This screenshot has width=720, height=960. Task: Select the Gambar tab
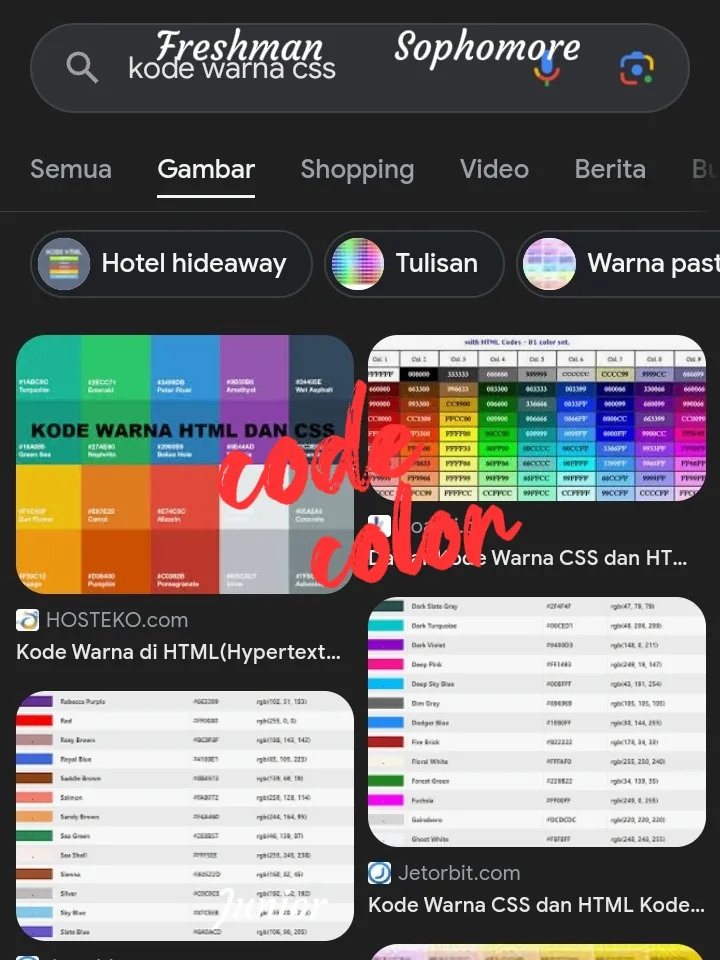tap(206, 169)
